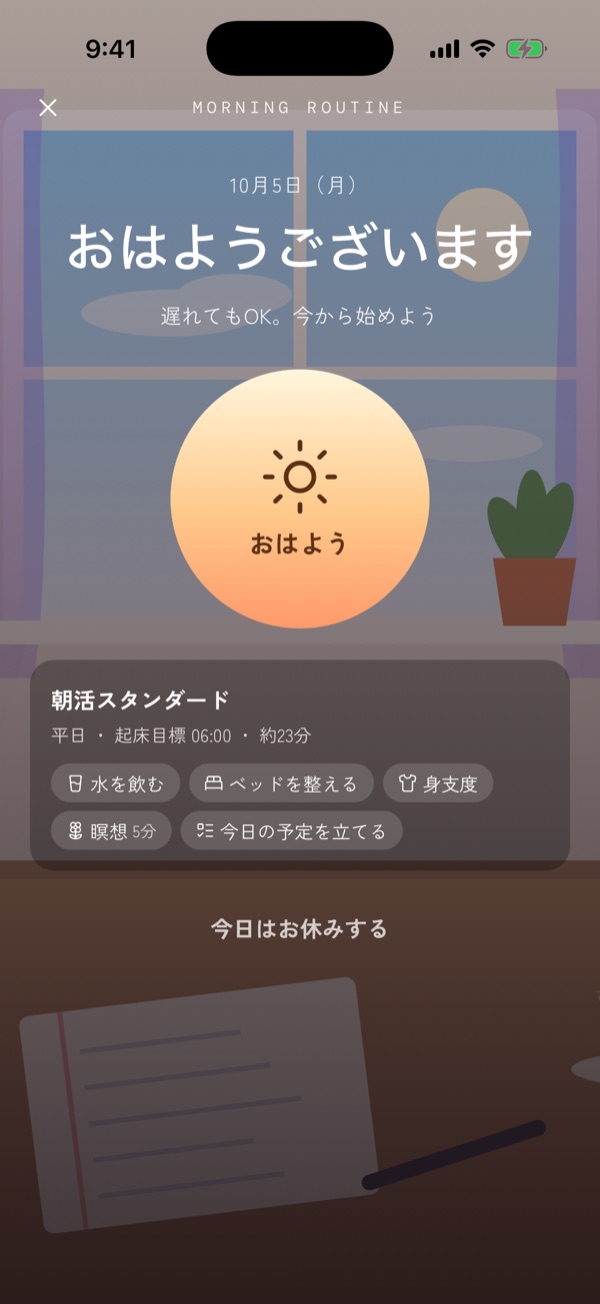This screenshot has height=1304, width=600.
Task: Choose 今日はお休みする to skip today
Action: [299, 929]
